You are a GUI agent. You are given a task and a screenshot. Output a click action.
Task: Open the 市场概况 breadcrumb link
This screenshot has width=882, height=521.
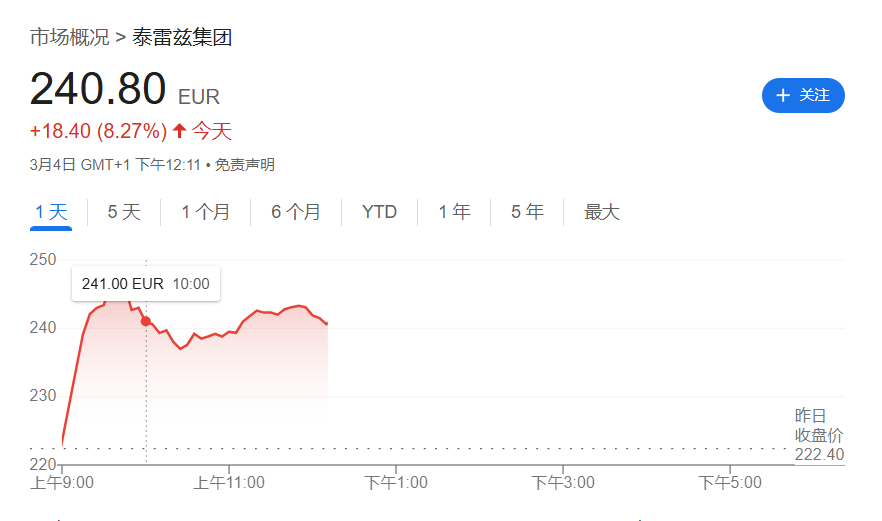[x=70, y=37]
